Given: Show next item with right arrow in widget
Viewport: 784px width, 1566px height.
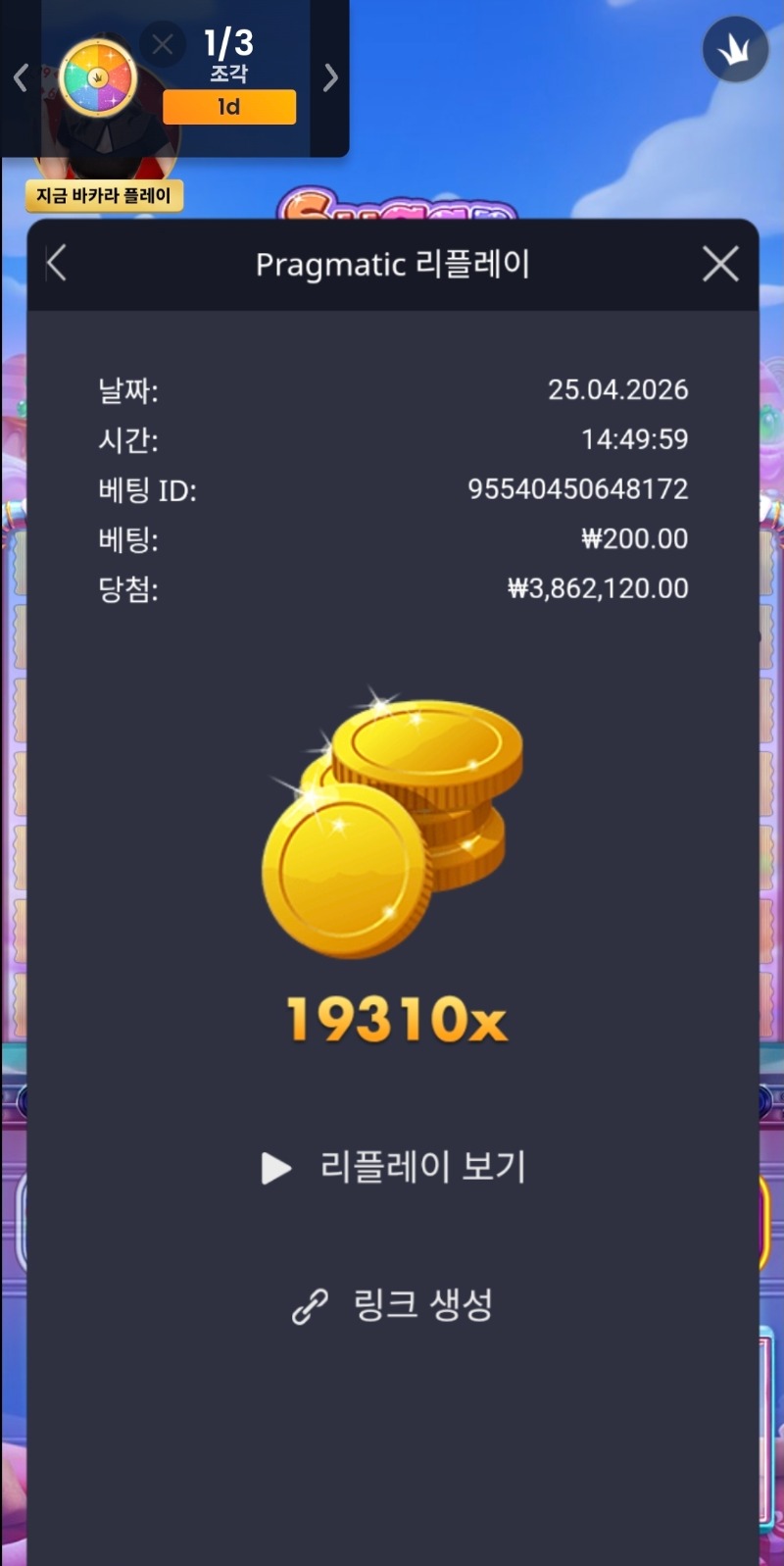Looking at the screenshot, I should pyautogui.click(x=330, y=77).
